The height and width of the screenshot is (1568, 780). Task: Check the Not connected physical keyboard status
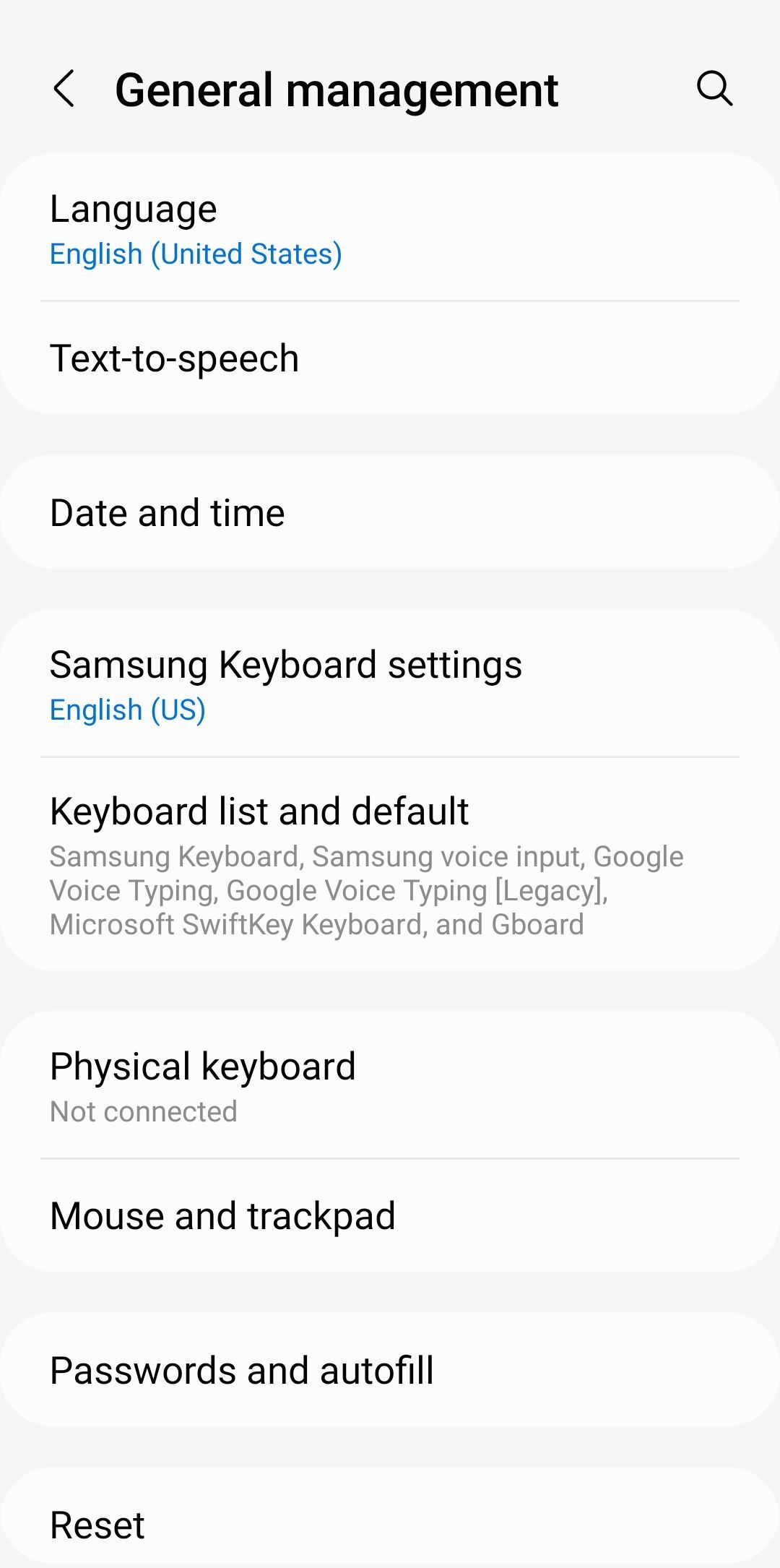[142, 1111]
